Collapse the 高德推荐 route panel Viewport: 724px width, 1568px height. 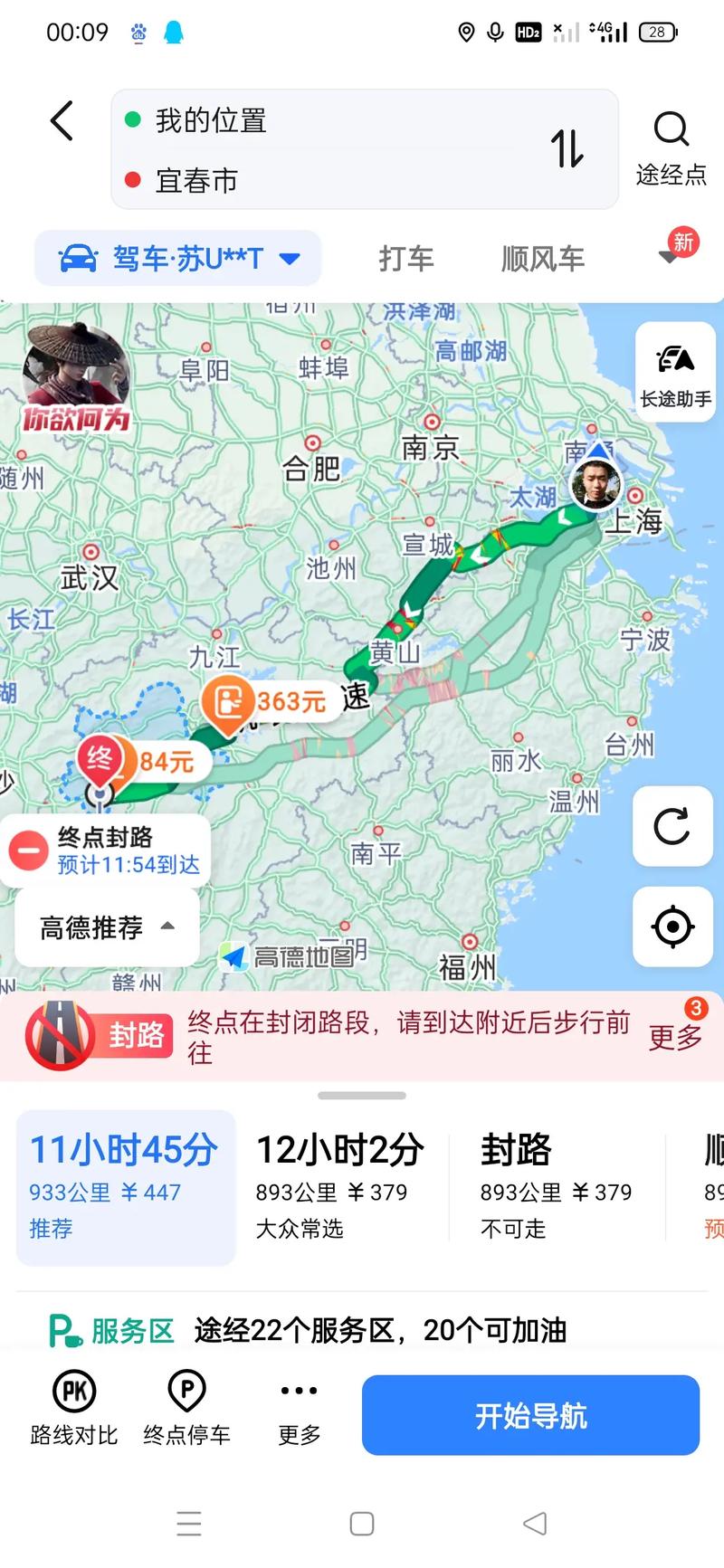(106, 926)
